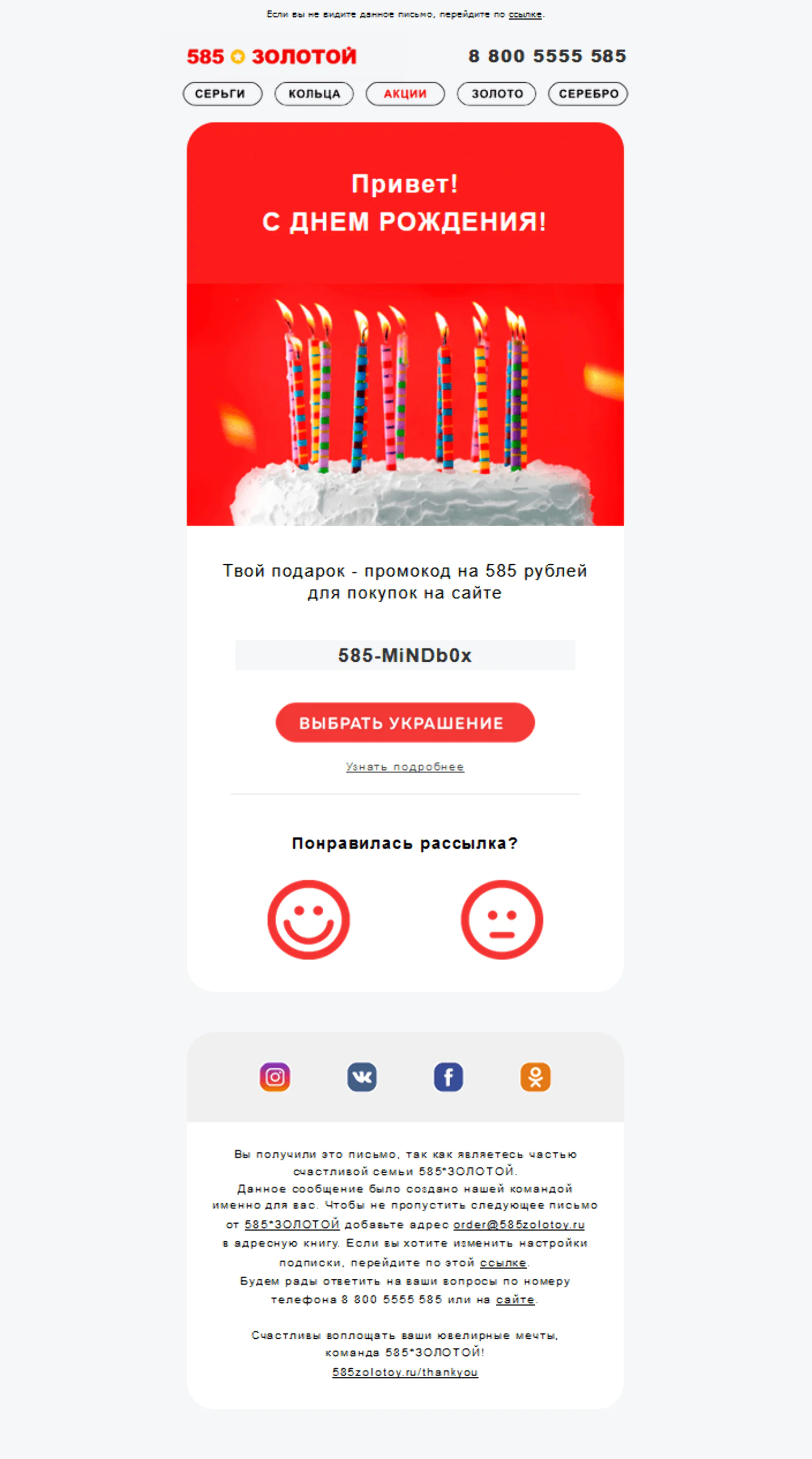The width and height of the screenshot is (812, 1459).
Task: Tap the 585*ЗОЛОТОЙ link in the footer
Action: pyautogui.click(x=292, y=1225)
